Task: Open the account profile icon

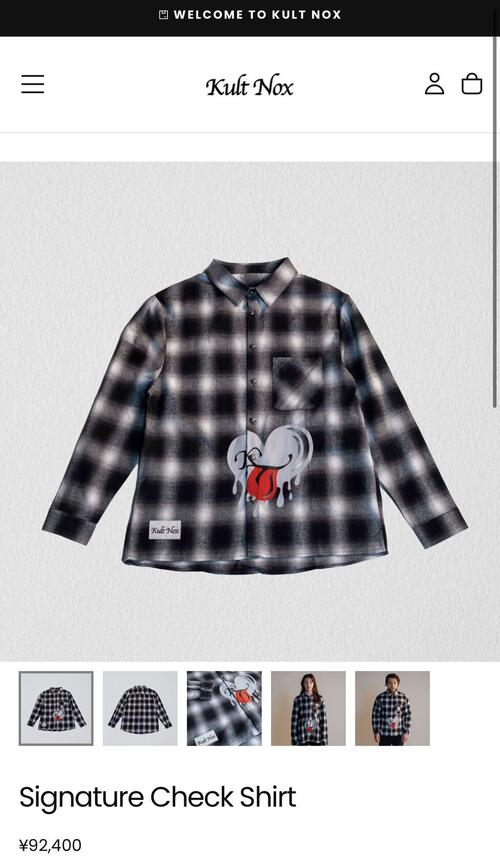Action: pos(434,84)
